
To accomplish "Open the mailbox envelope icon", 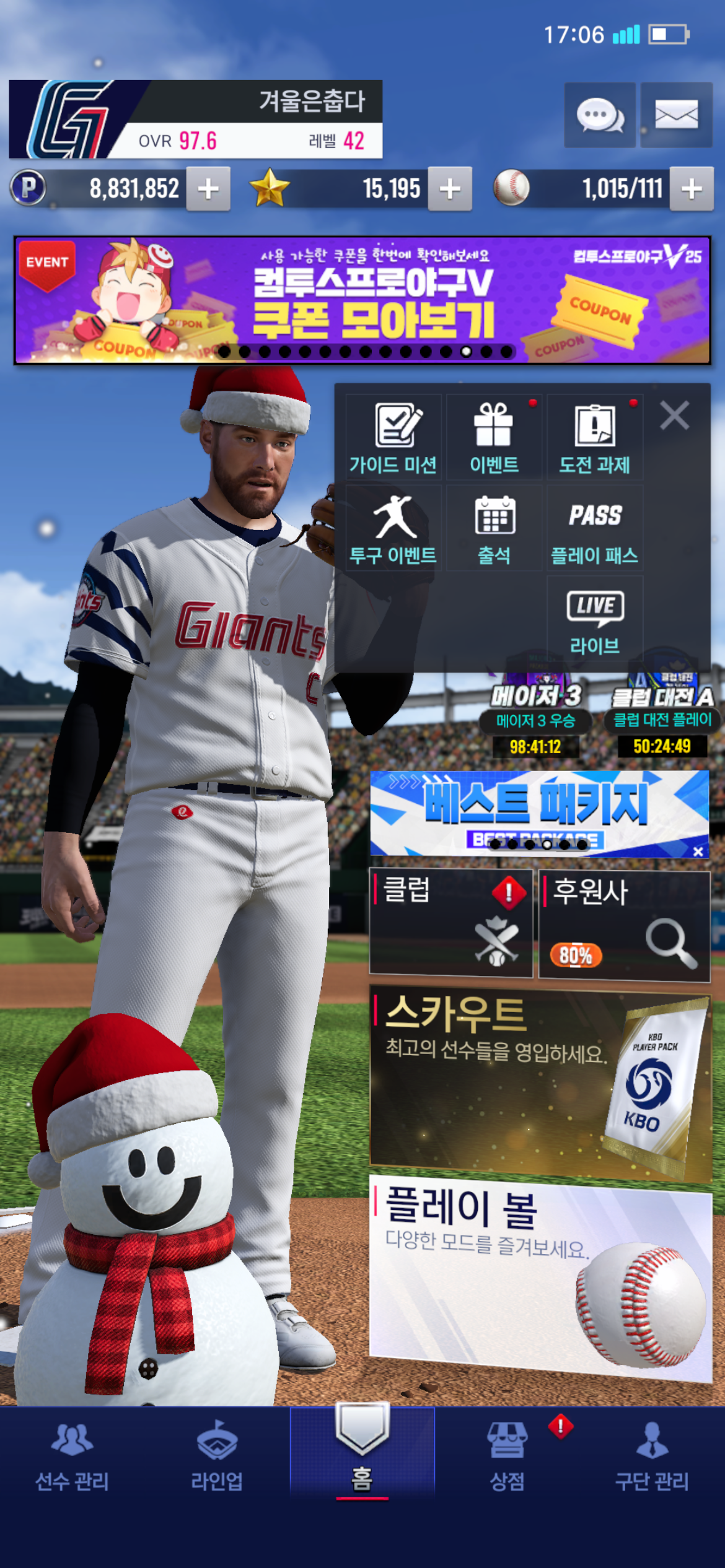I will pyautogui.click(x=676, y=115).
